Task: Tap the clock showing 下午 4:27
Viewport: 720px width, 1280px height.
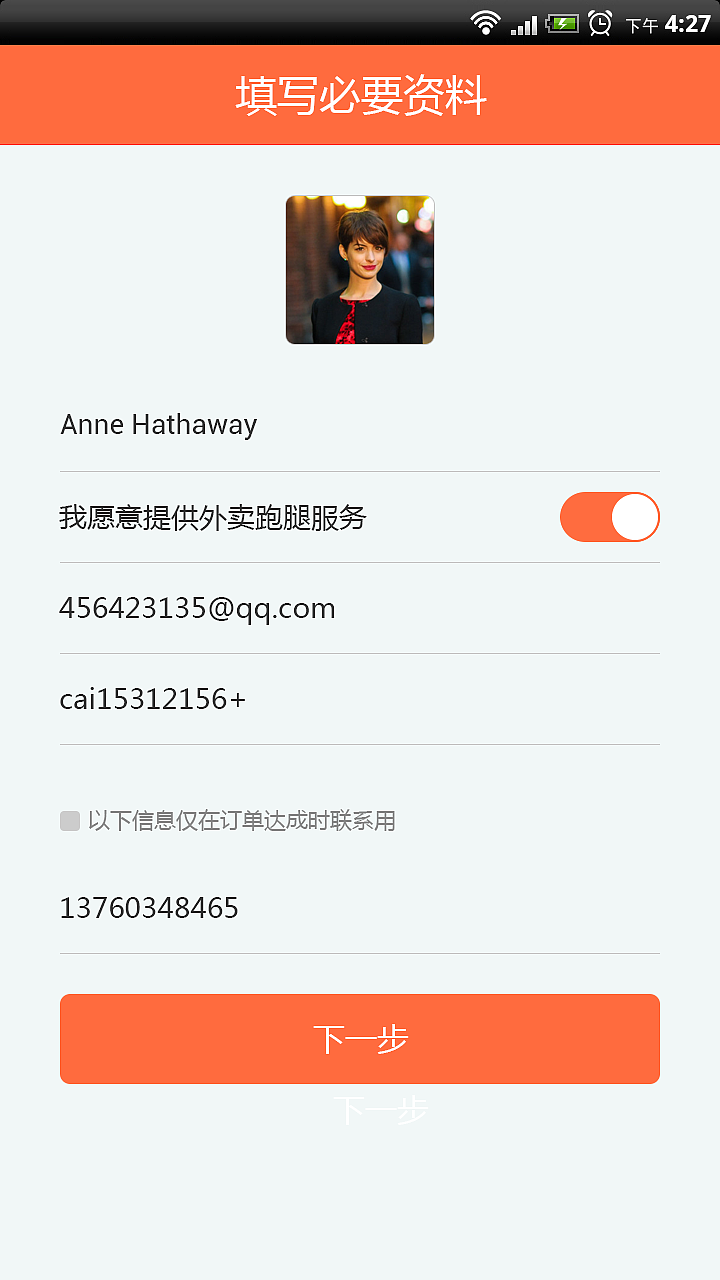Action: (666, 22)
